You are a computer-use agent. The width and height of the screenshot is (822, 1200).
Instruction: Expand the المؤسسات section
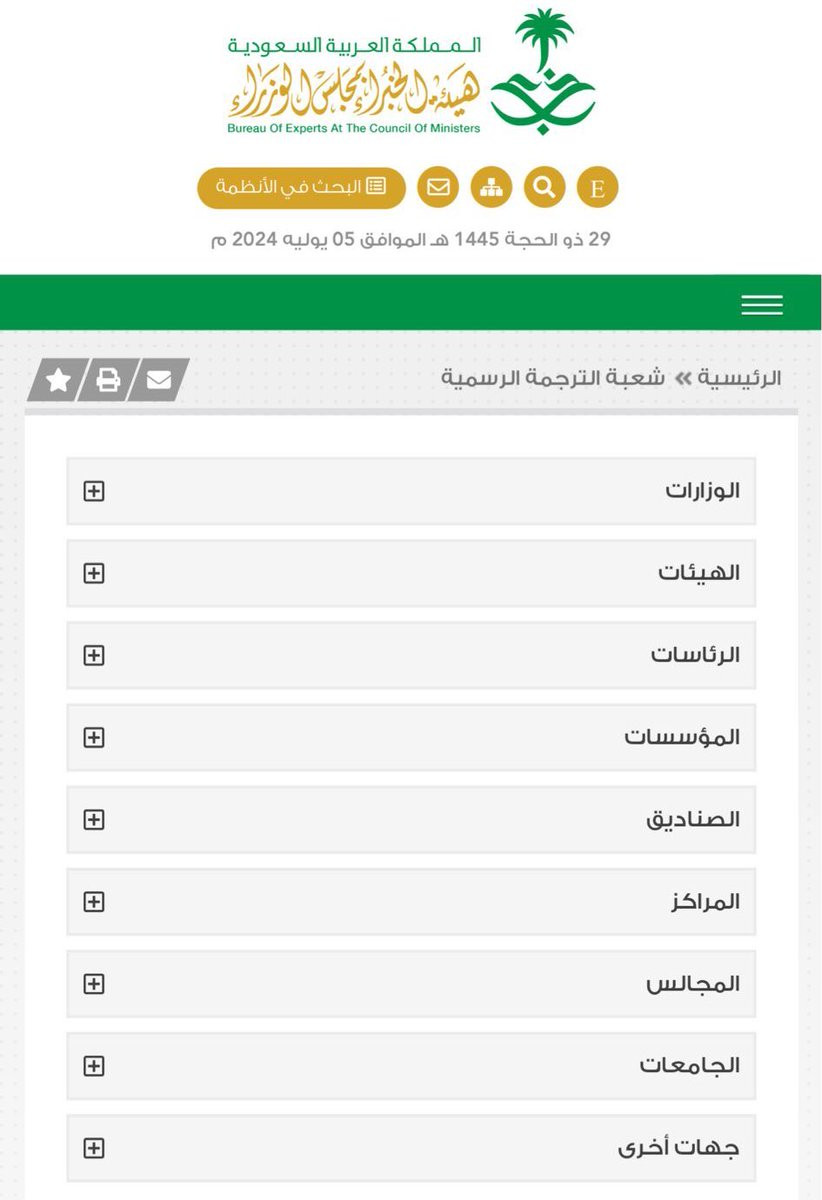pos(411,737)
